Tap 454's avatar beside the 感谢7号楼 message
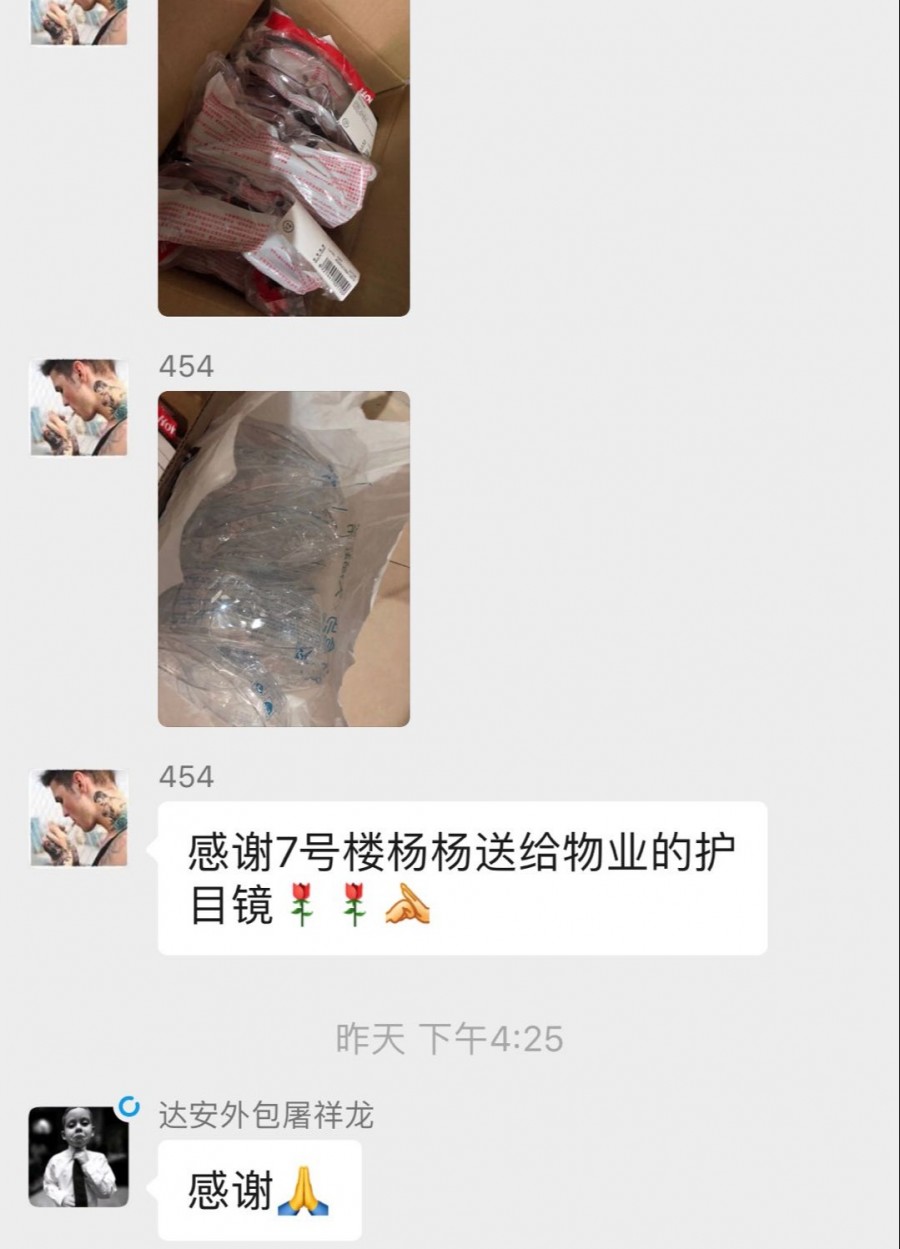 [x=78, y=817]
